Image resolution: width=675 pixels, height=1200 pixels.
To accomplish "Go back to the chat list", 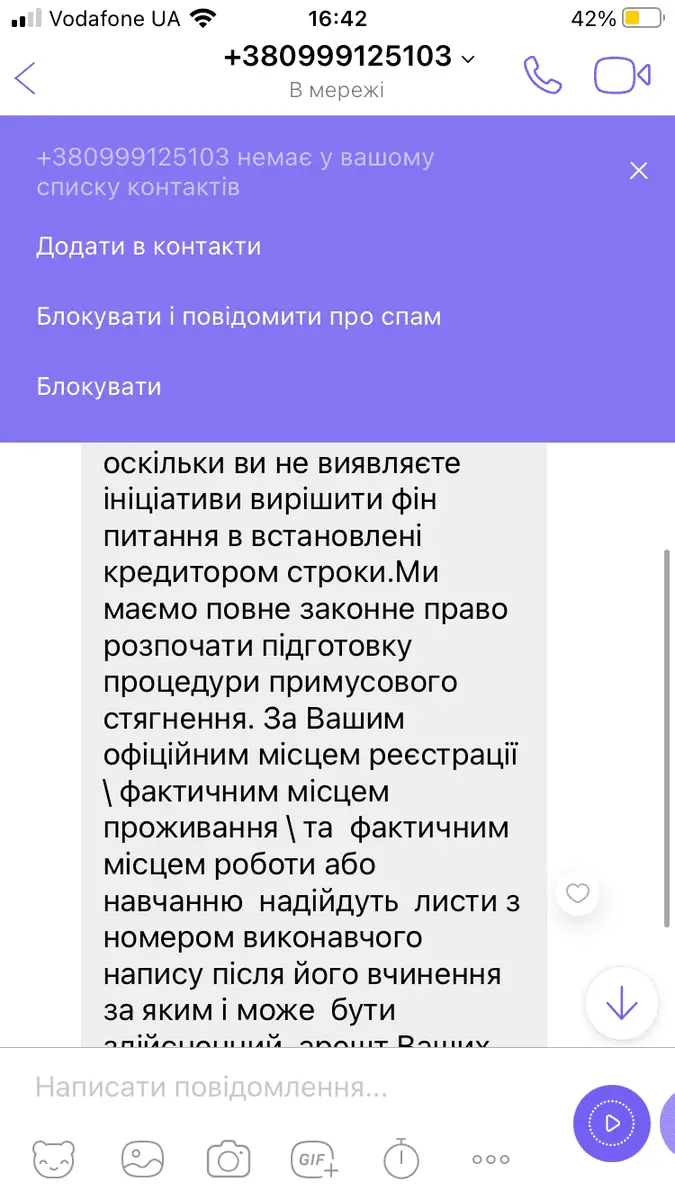I will point(26,77).
